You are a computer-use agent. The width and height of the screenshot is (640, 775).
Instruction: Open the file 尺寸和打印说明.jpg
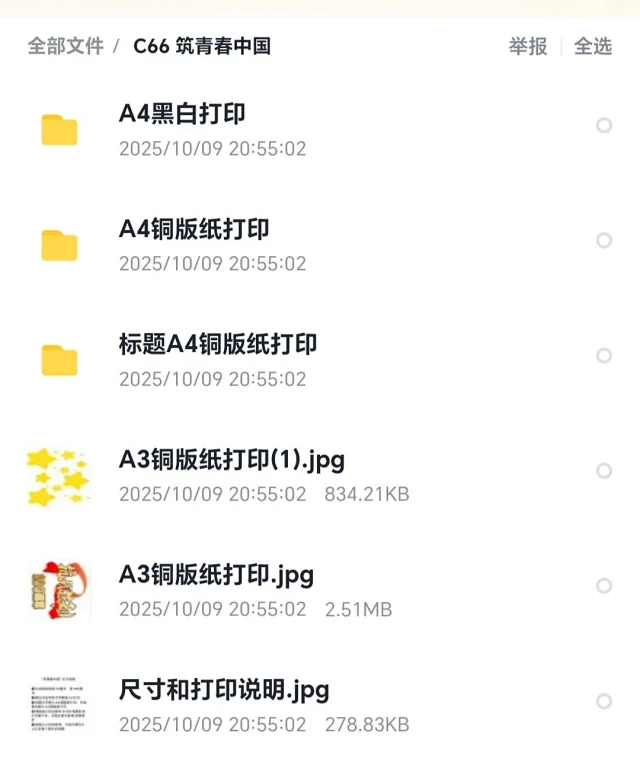[224, 690]
